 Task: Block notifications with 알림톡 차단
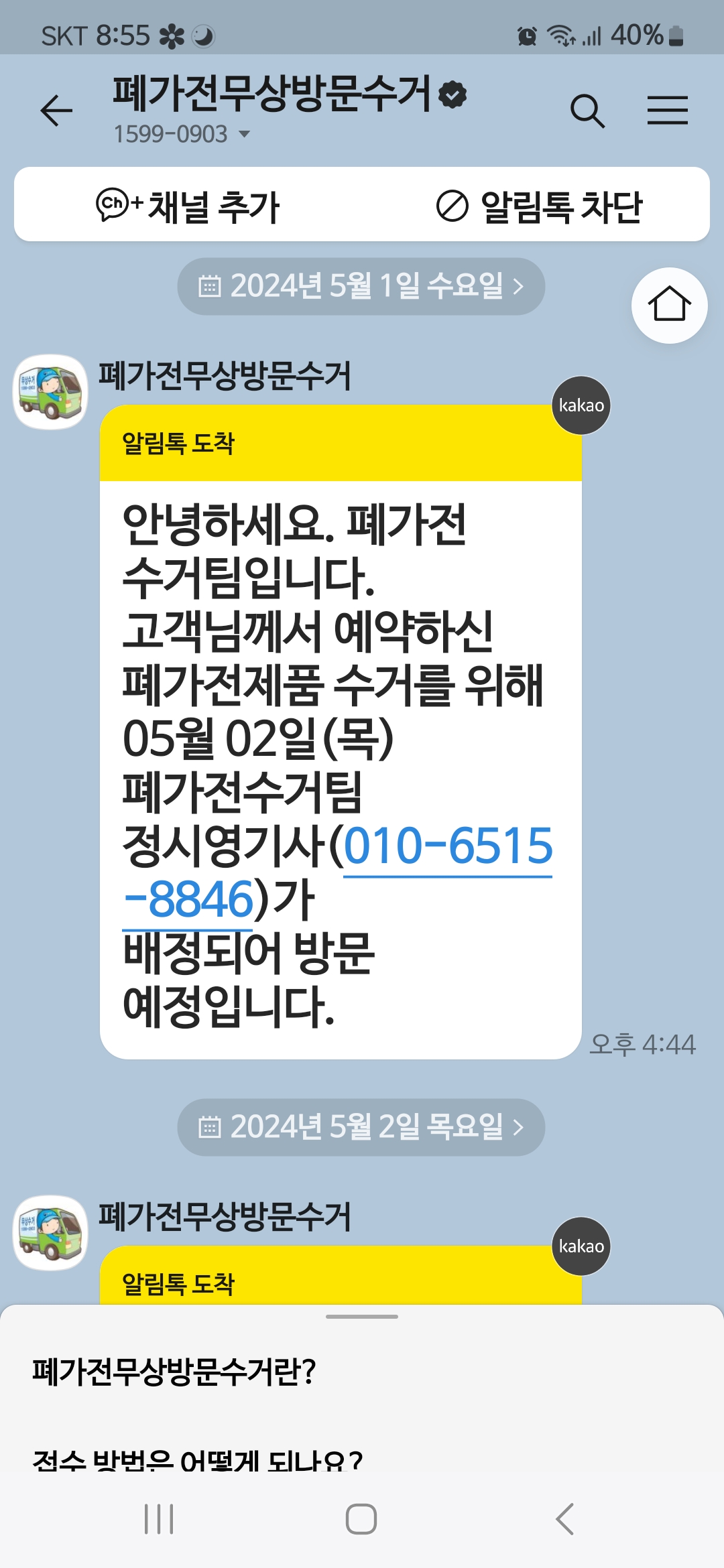tap(539, 206)
